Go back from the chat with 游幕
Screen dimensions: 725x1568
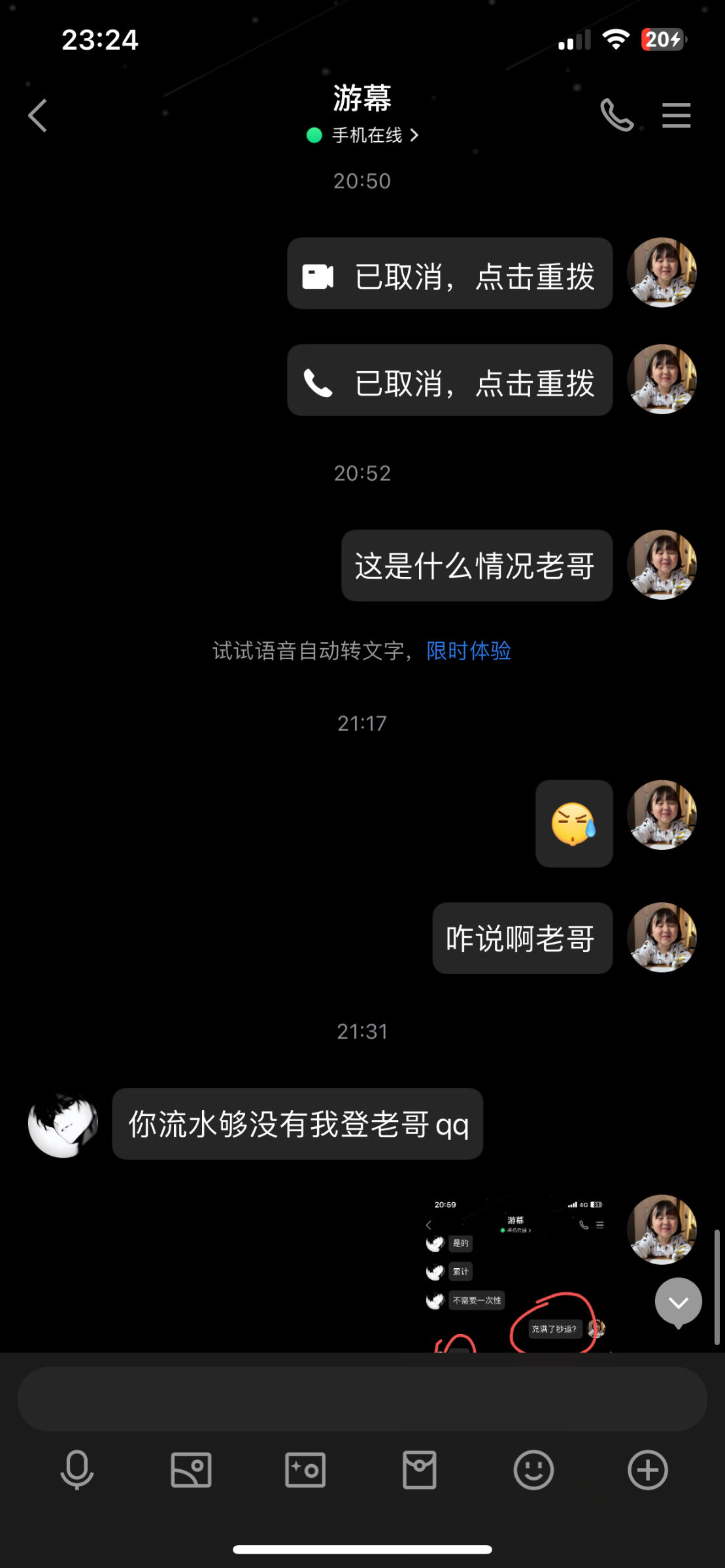38,116
